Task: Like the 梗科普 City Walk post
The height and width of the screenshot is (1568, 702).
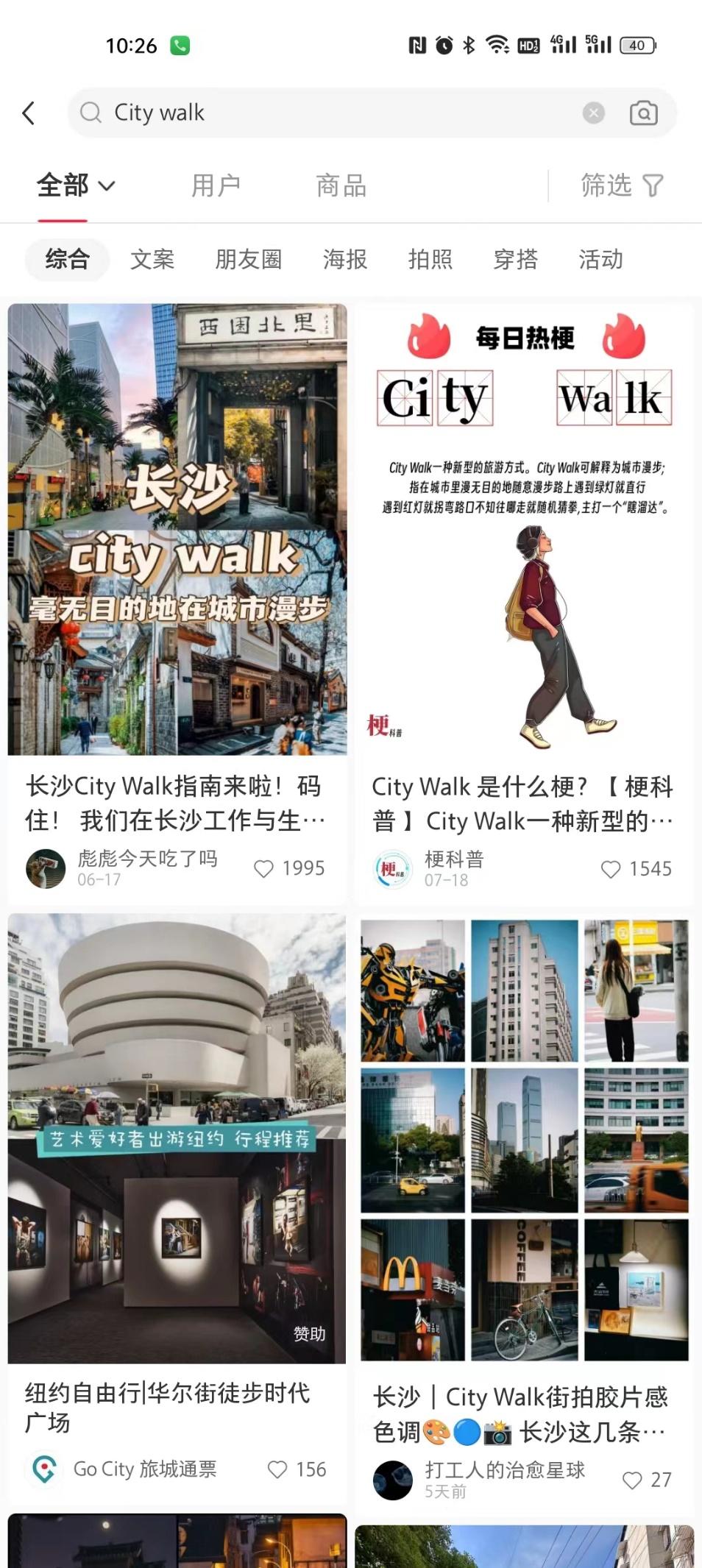Action: click(x=611, y=869)
